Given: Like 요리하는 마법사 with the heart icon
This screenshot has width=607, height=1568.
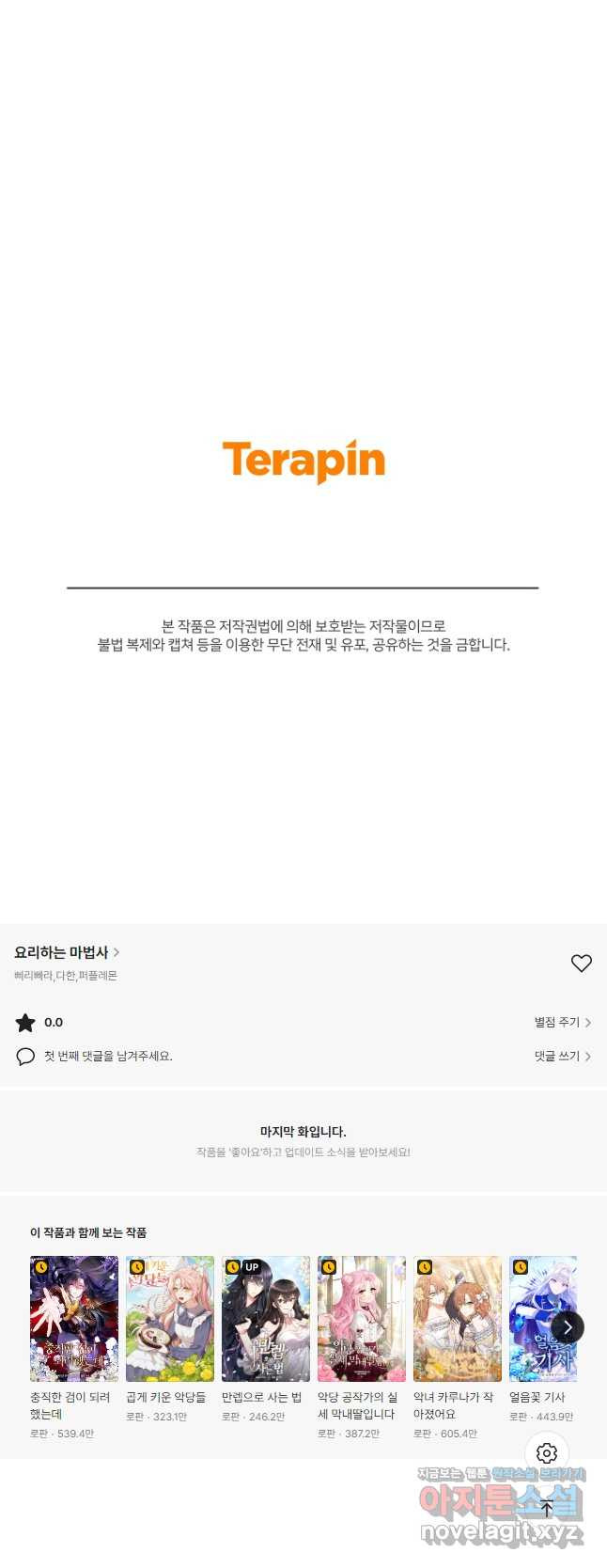Looking at the screenshot, I should [581, 963].
